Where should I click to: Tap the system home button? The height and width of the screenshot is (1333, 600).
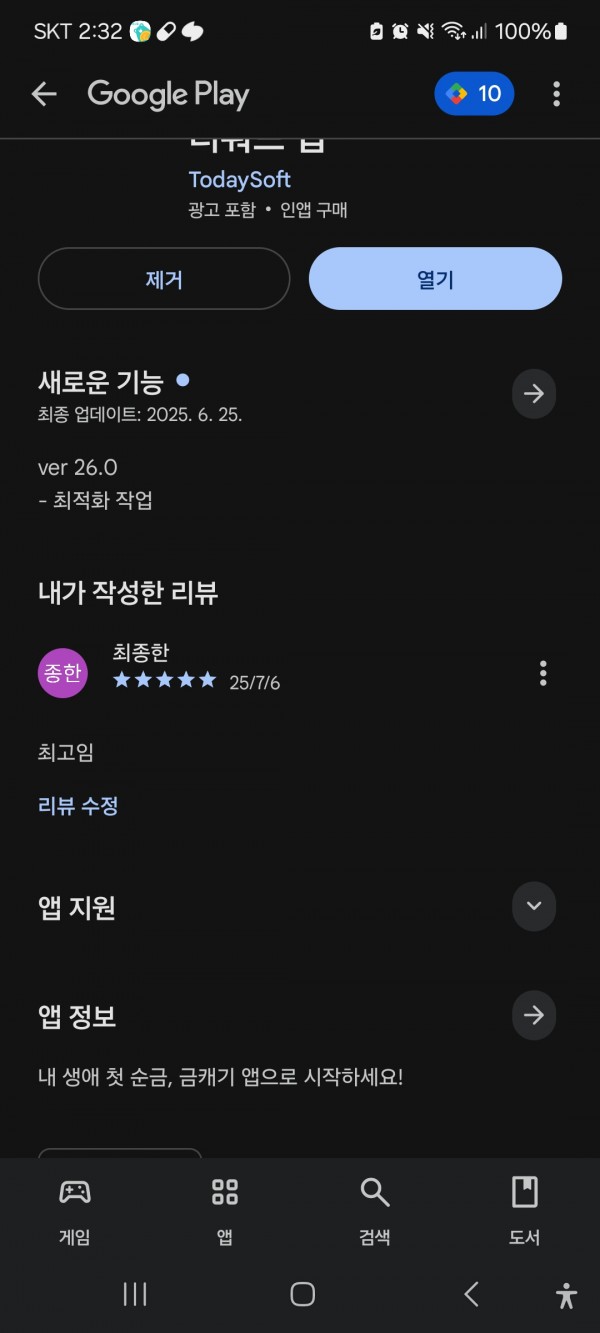pos(303,1294)
